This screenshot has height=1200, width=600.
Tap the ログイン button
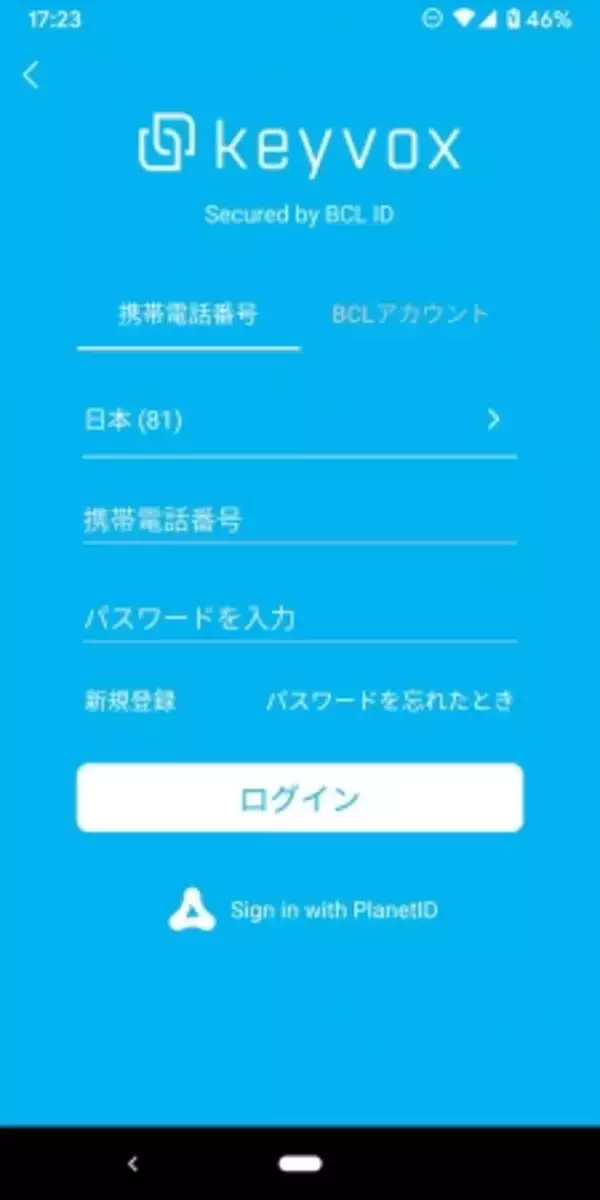pos(299,798)
